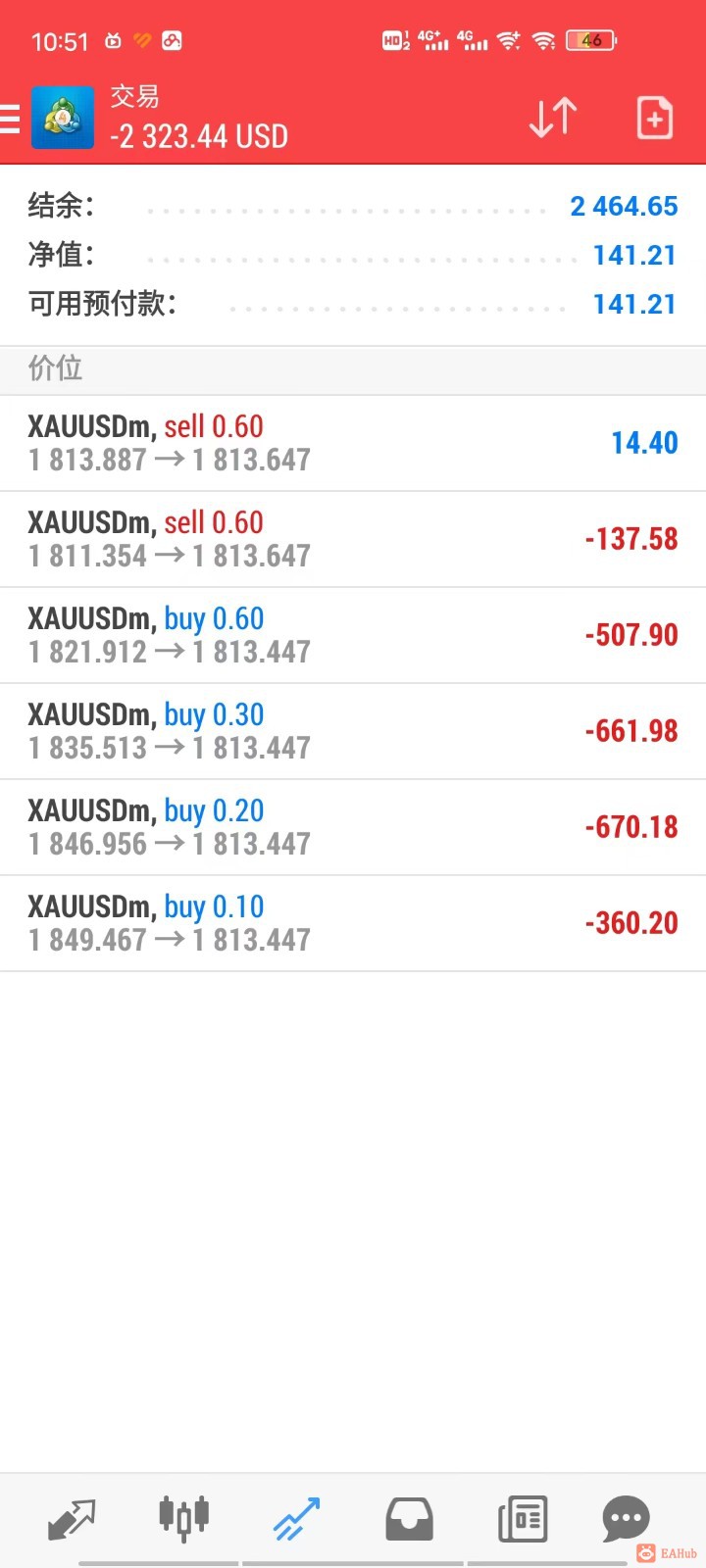Switch to the Quotes tab

click(x=72, y=1519)
